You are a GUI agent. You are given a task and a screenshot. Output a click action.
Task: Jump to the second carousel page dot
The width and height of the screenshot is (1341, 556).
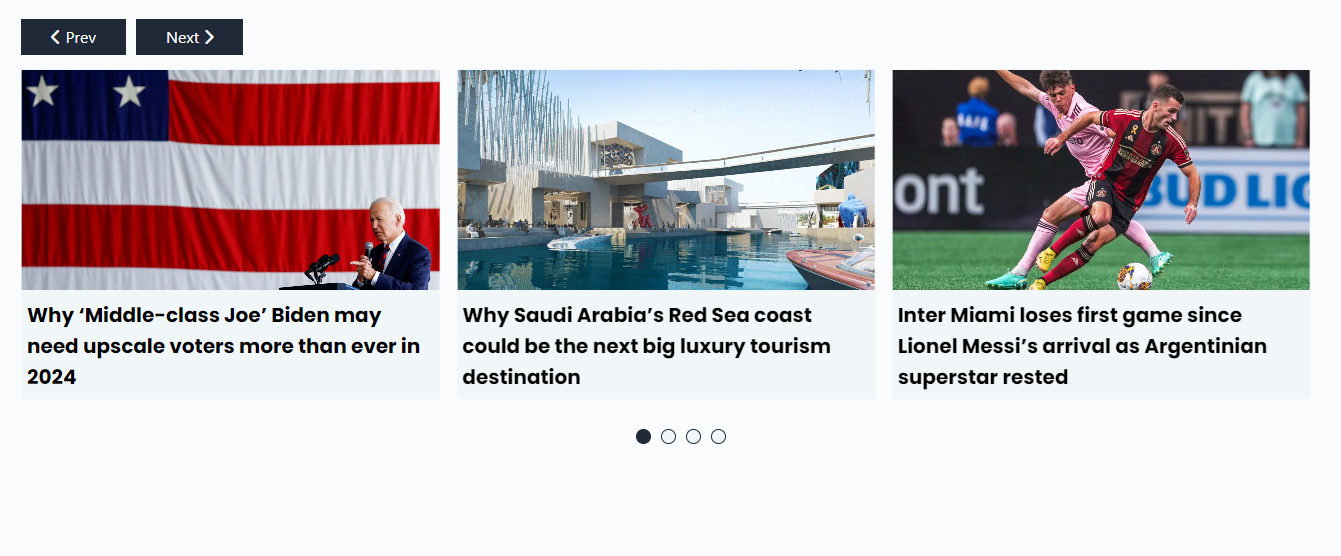pos(668,436)
